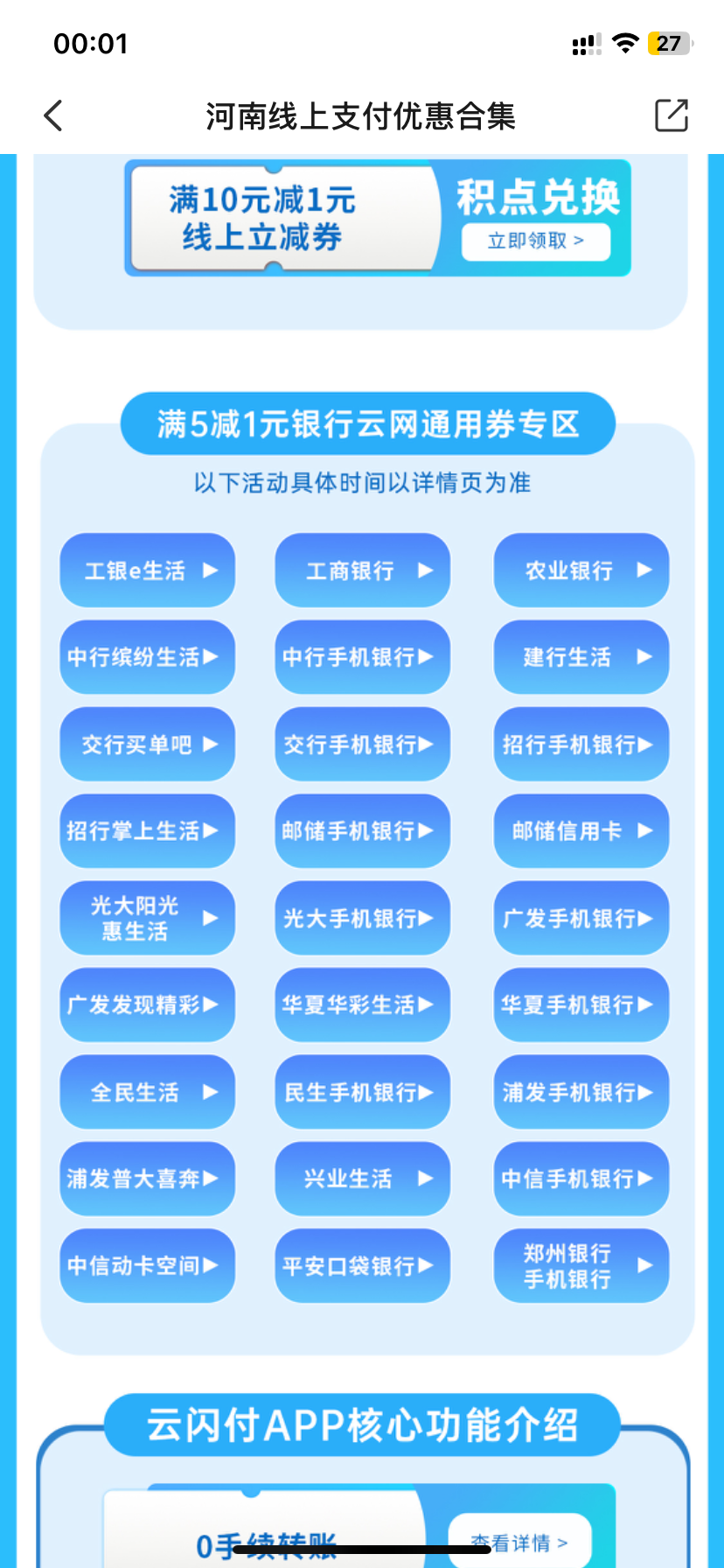
Task: Choose 邮储信用卡 button
Action: coord(581,831)
